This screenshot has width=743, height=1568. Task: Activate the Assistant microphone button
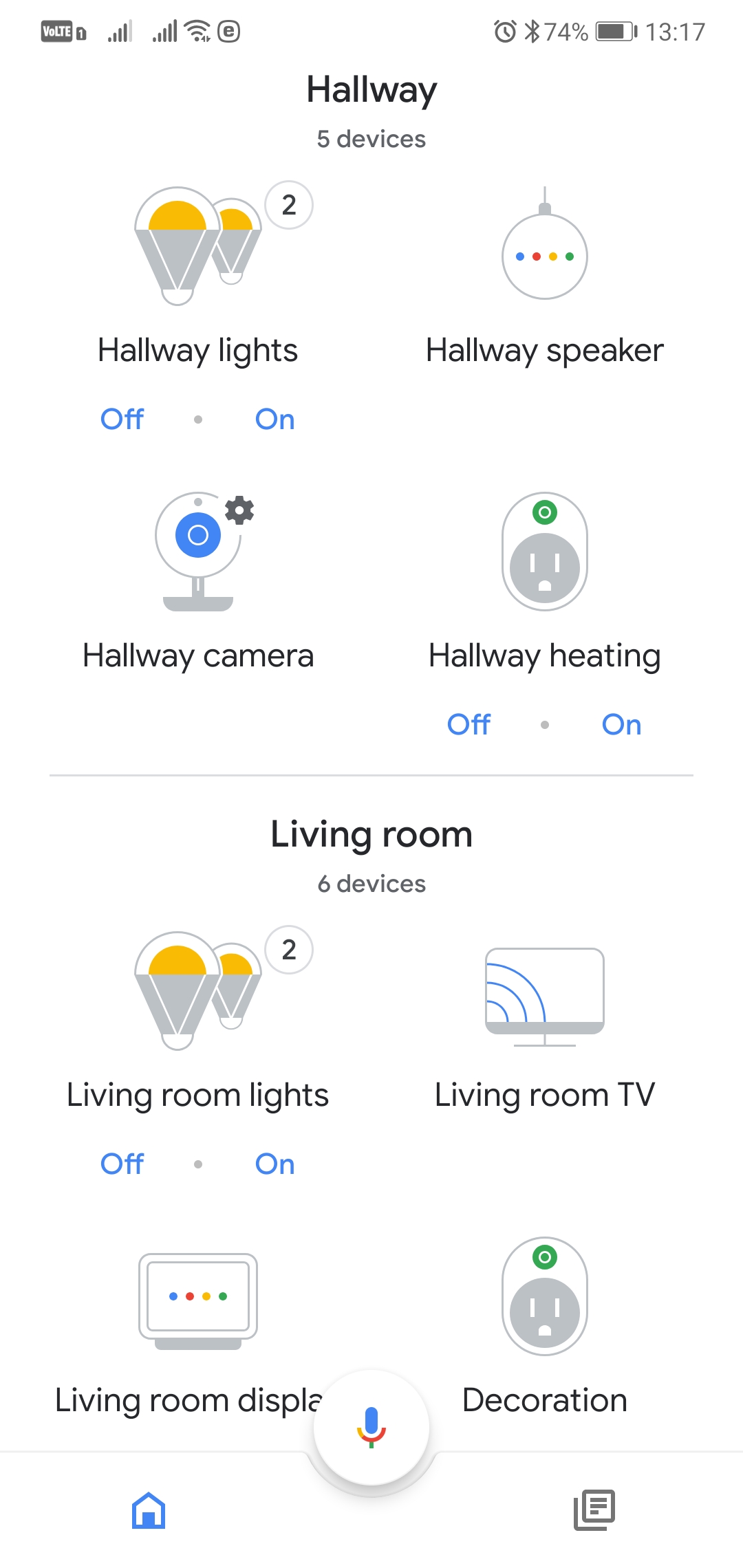pyautogui.click(x=371, y=1427)
